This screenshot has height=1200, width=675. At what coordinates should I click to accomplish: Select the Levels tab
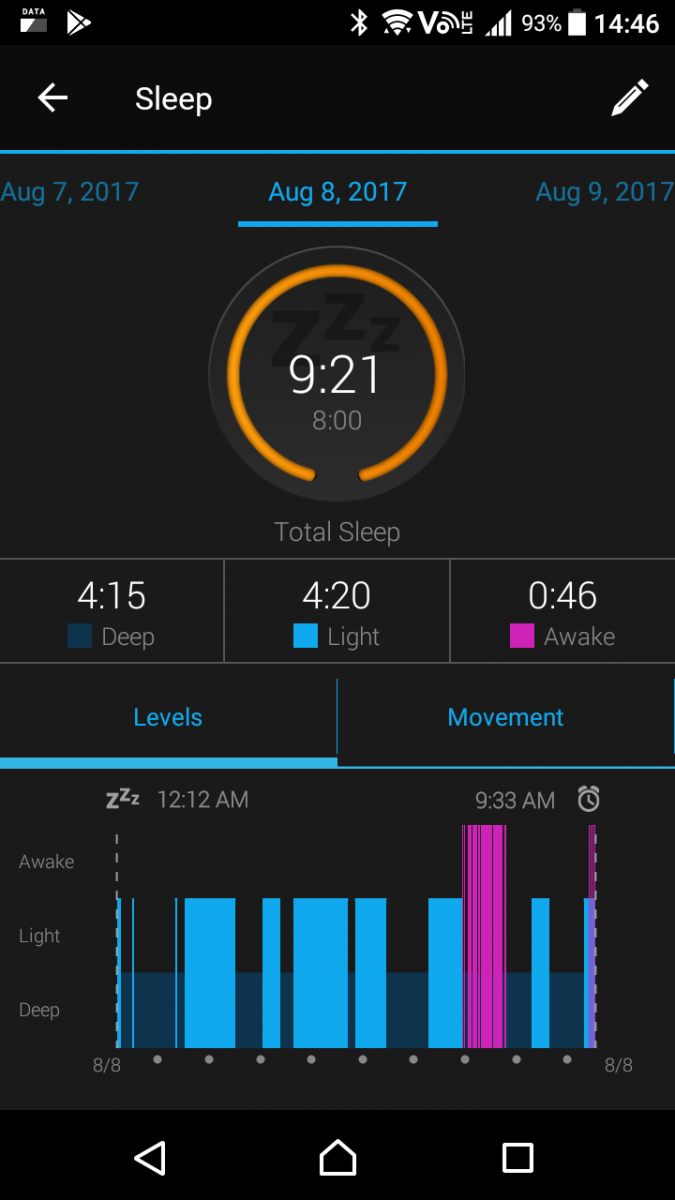(x=168, y=717)
